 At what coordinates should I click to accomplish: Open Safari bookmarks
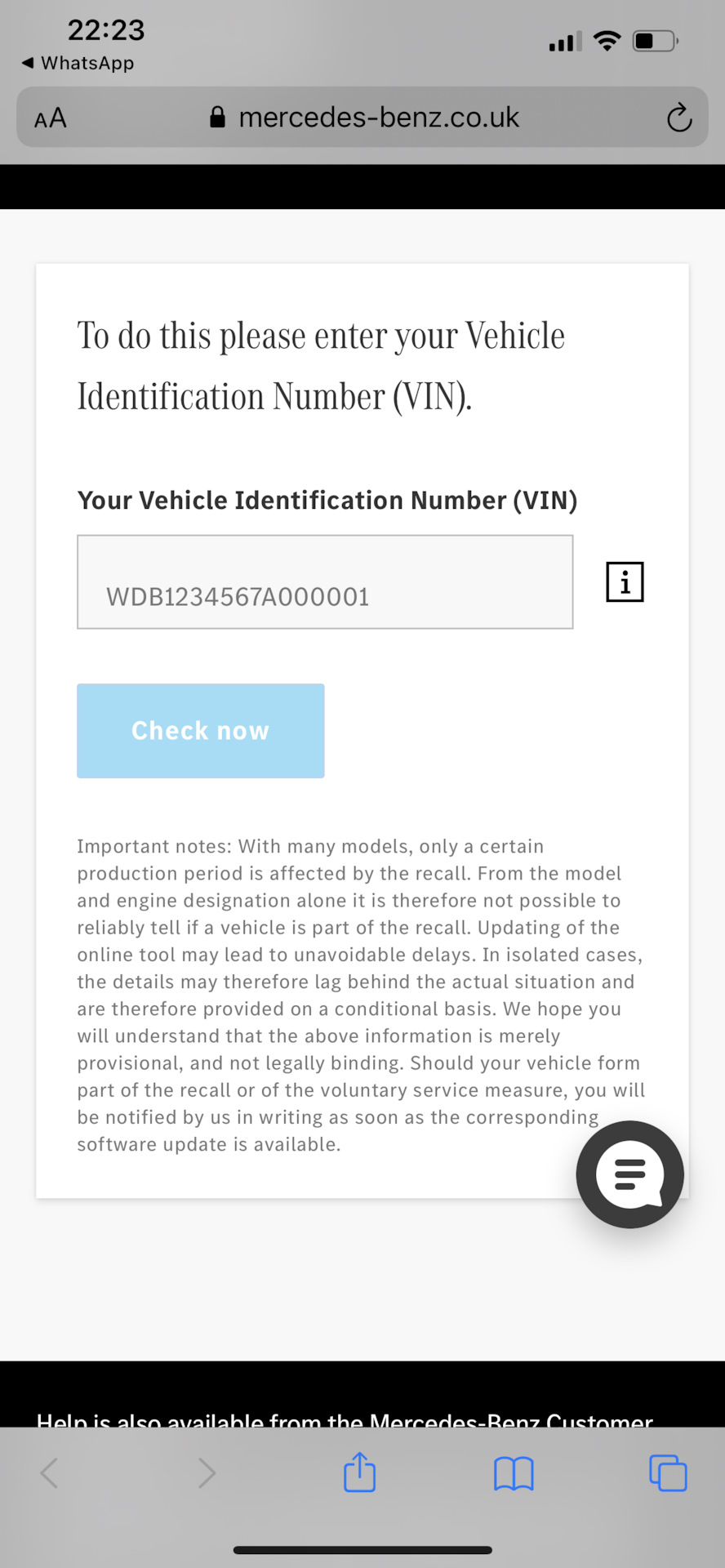pos(514,1474)
